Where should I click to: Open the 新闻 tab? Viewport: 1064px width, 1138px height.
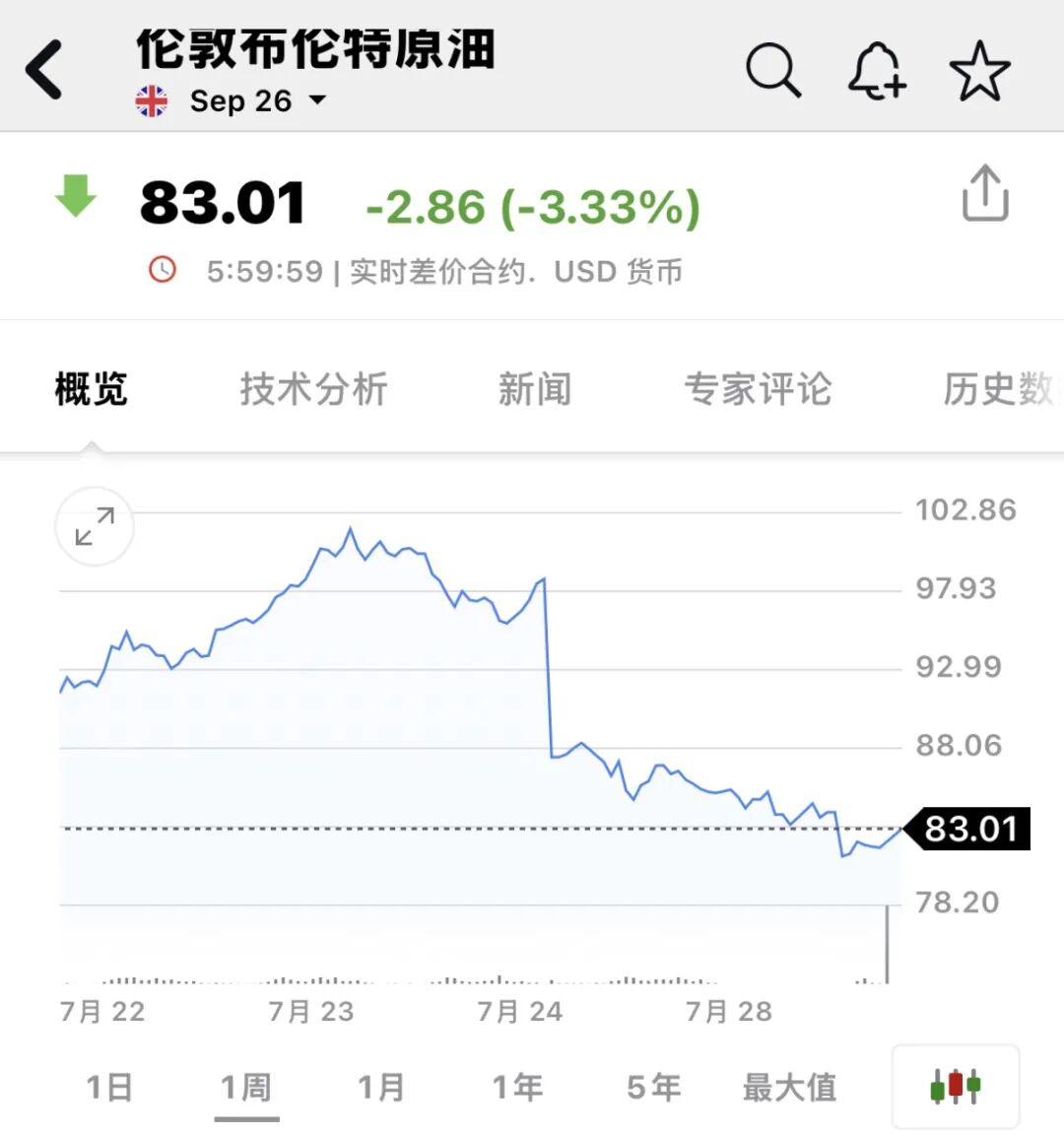pyautogui.click(x=535, y=389)
